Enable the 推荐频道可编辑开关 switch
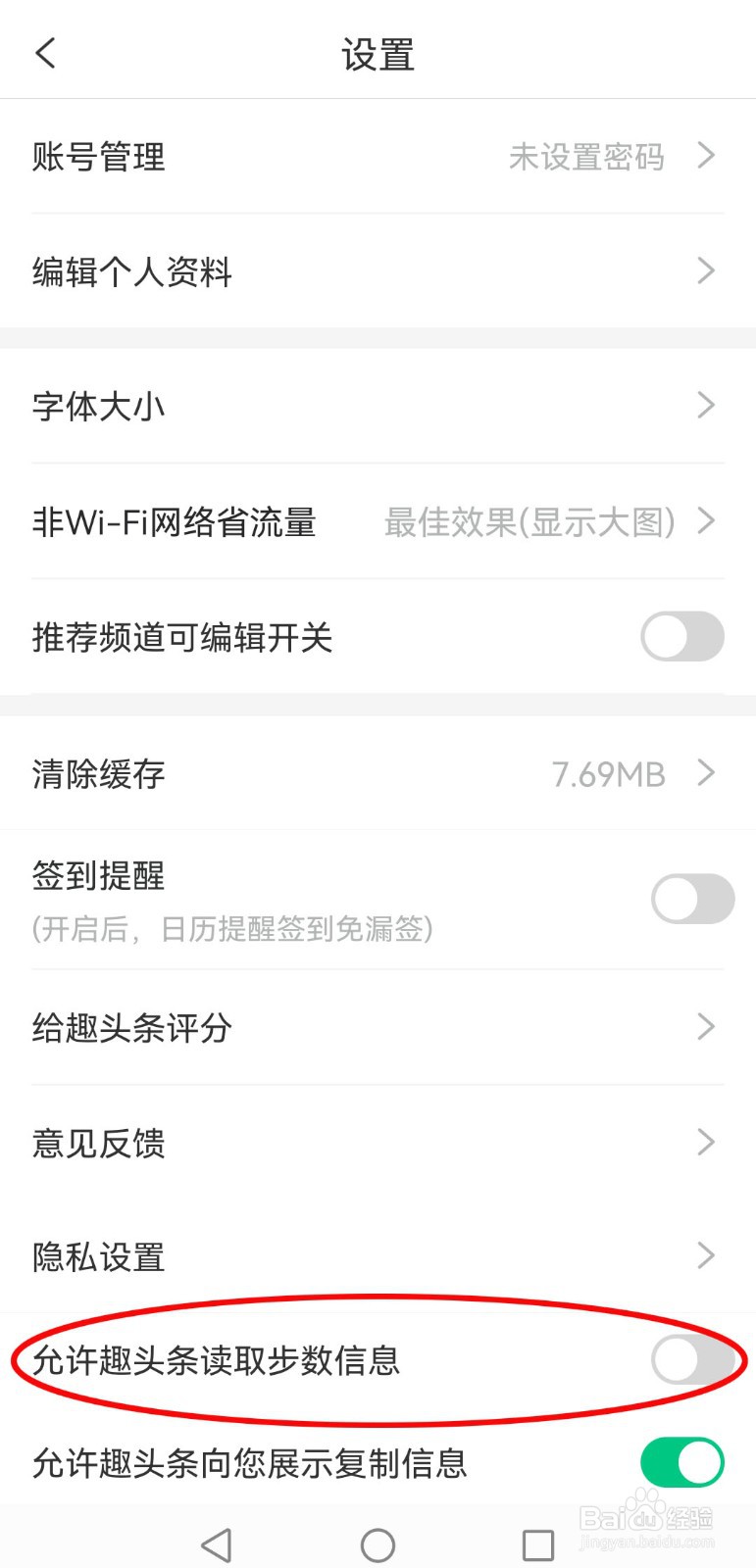 point(680,637)
